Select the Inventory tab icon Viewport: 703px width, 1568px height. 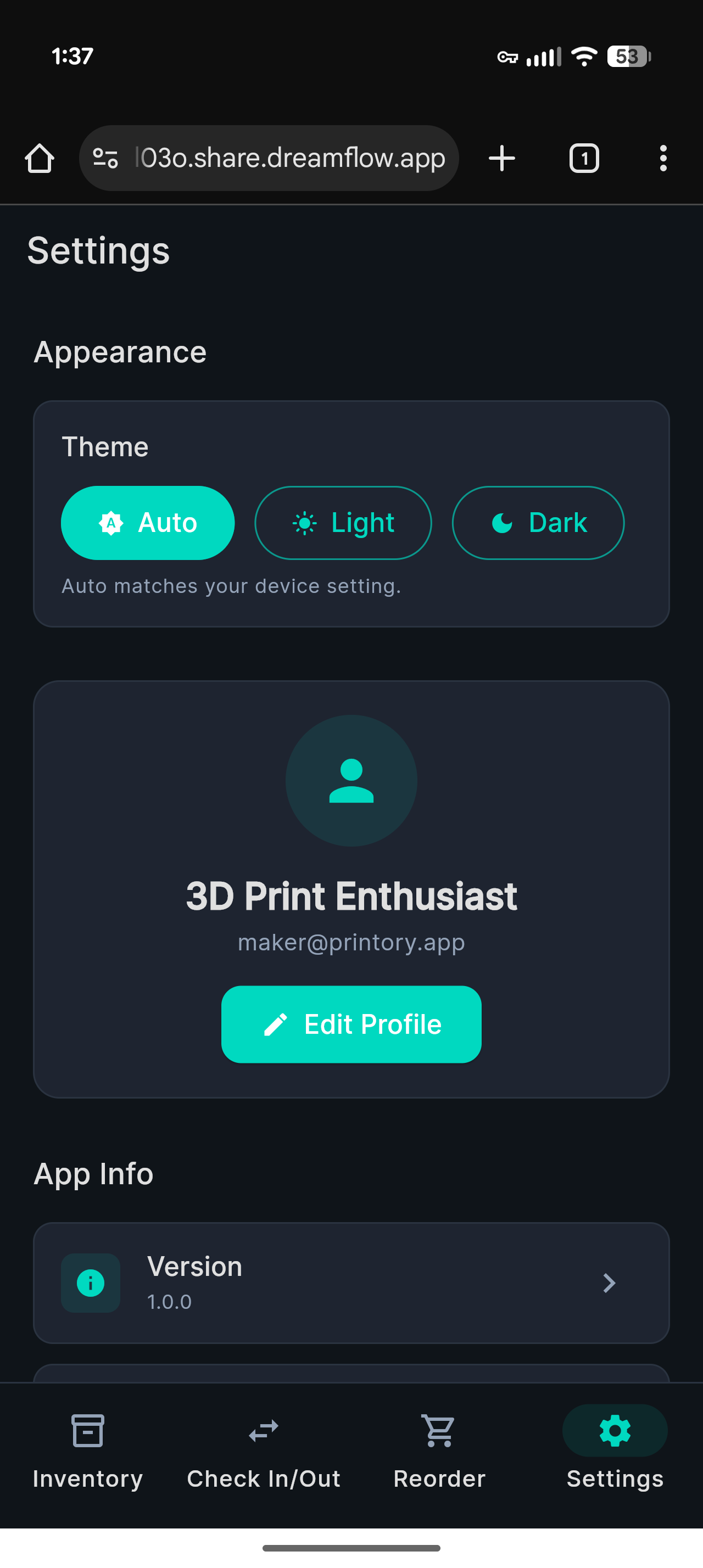88,1432
